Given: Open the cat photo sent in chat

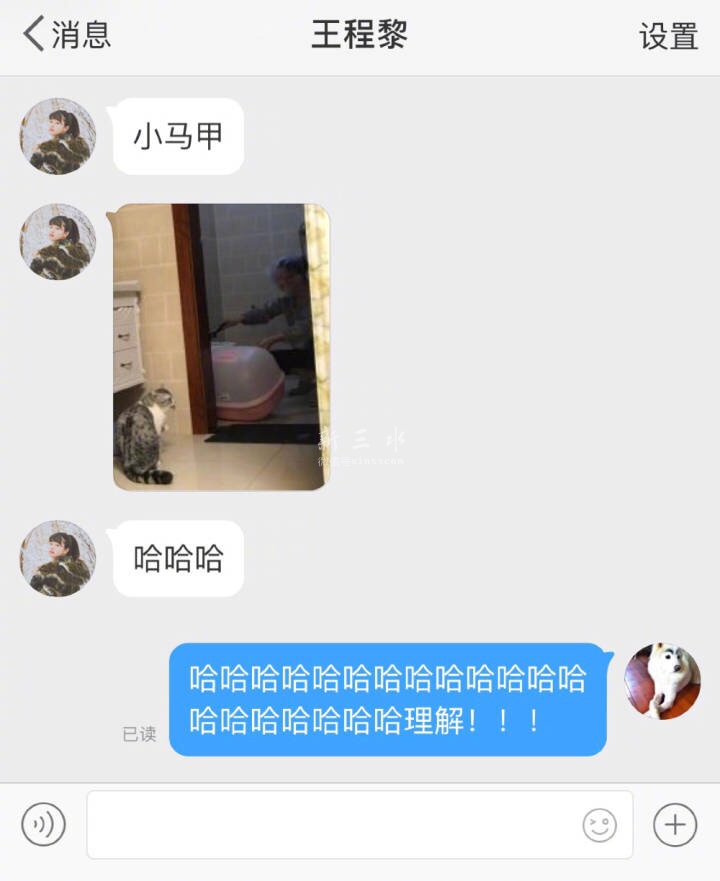Looking at the screenshot, I should (x=221, y=346).
